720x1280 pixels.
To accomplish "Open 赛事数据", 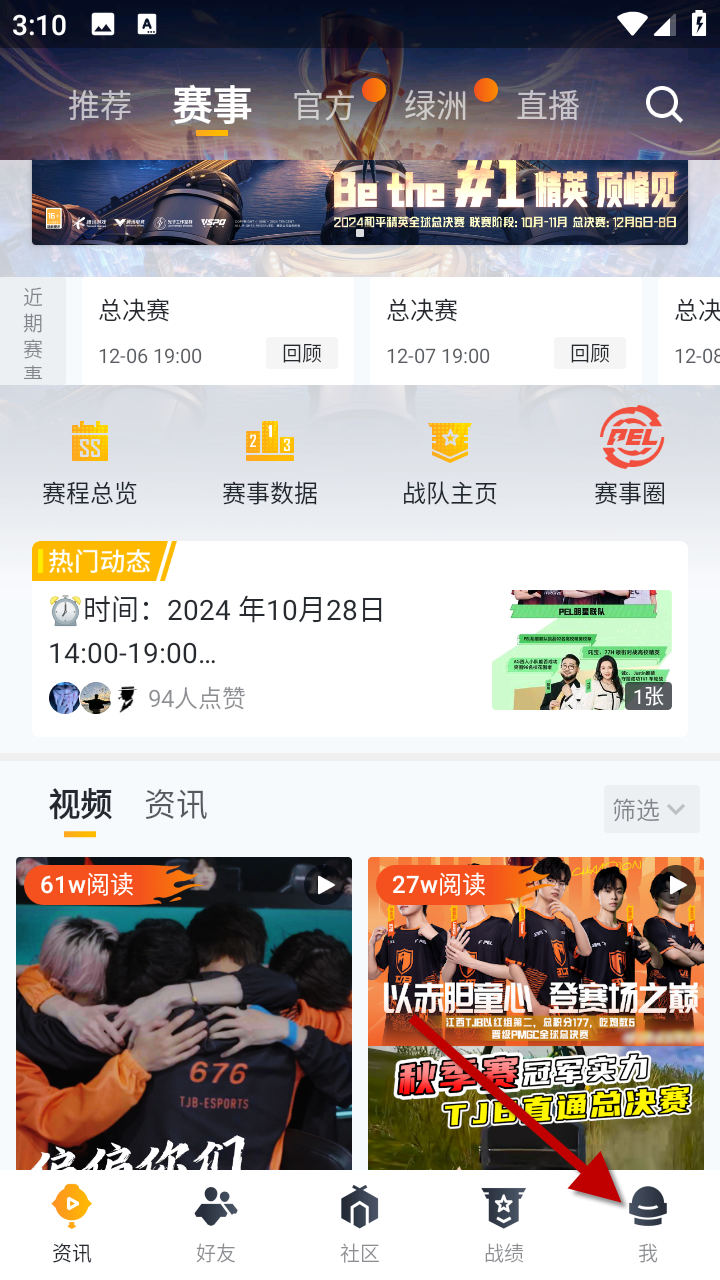I will pos(270,462).
